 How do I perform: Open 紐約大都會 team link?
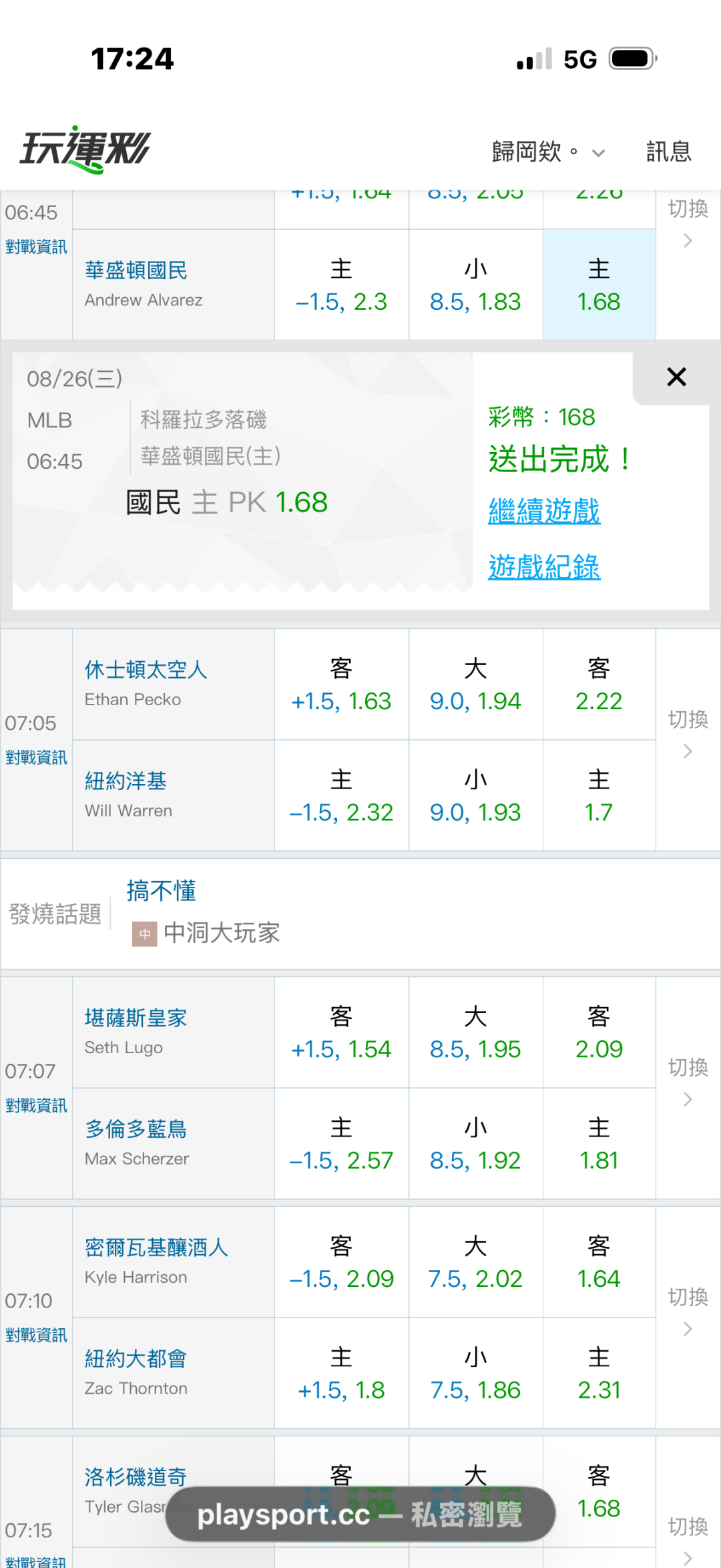(136, 1358)
